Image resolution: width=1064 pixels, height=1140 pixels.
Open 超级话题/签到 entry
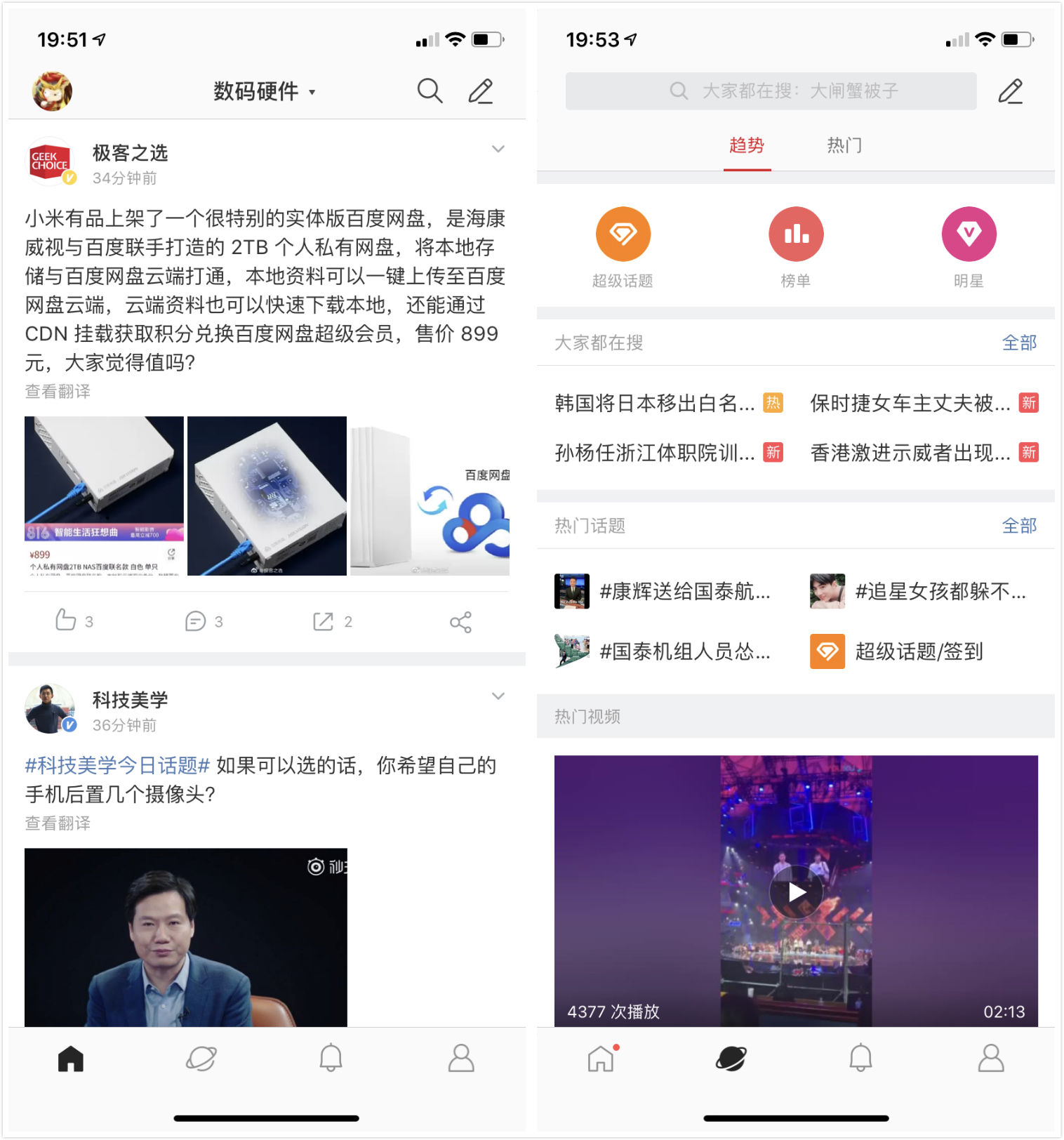[918, 651]
